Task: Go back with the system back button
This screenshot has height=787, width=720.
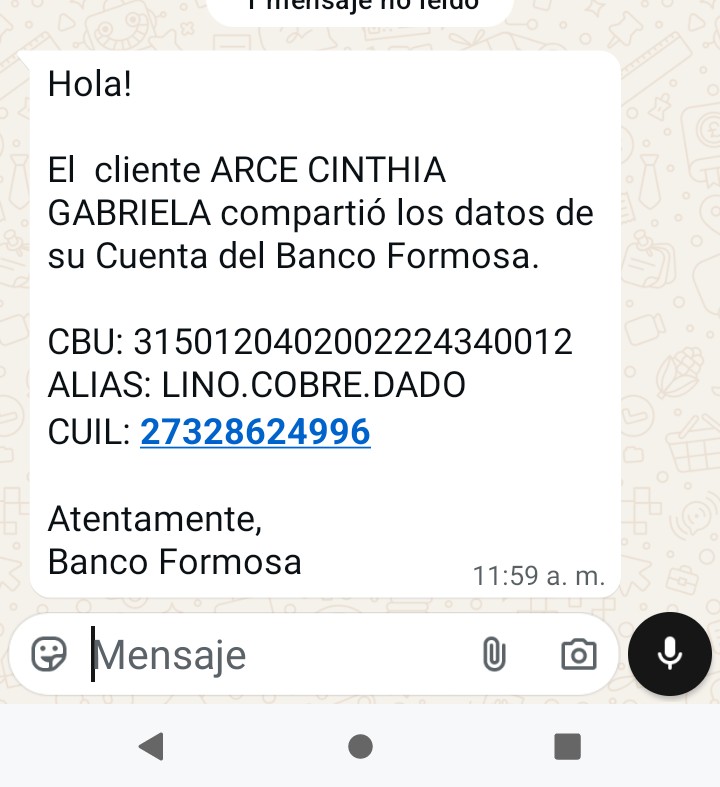Action: (x=151, y=746)
